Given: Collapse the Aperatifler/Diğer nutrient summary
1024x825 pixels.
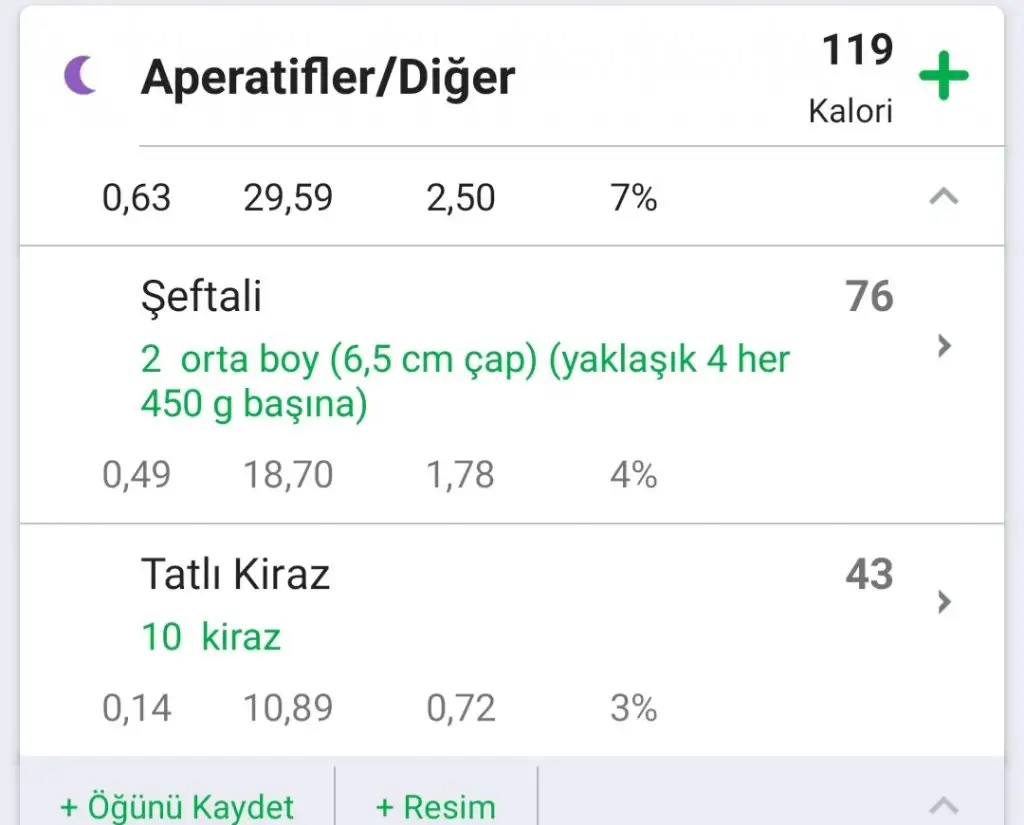Looking at the screenshot, I should pos(943,197).
